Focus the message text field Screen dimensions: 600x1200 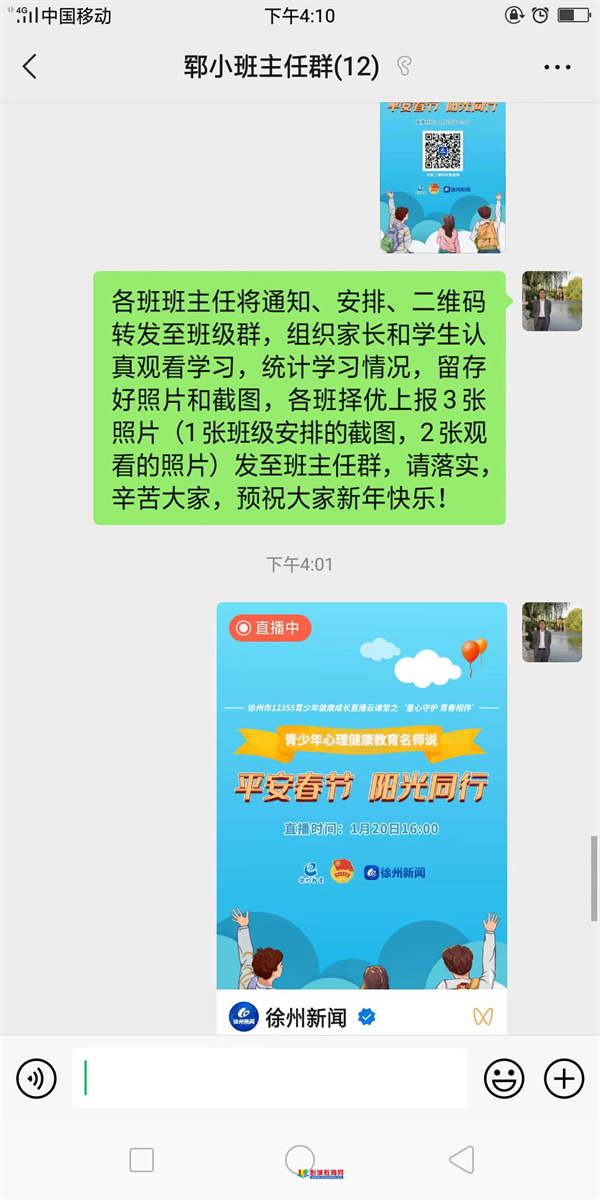[x=270, y=1078]
